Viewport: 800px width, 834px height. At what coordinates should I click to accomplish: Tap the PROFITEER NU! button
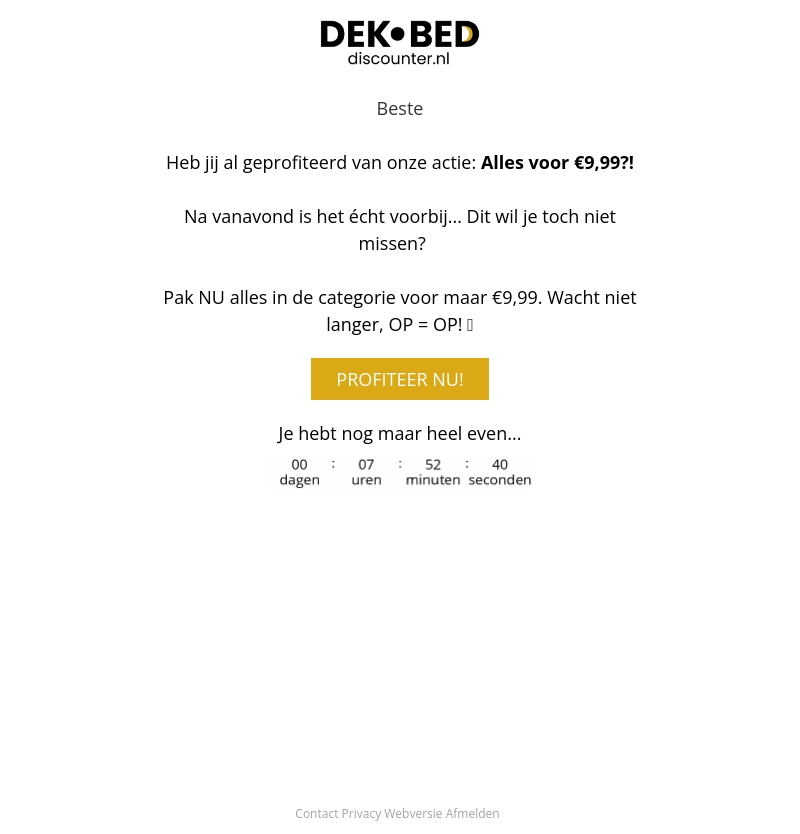[x=399, y=379]
